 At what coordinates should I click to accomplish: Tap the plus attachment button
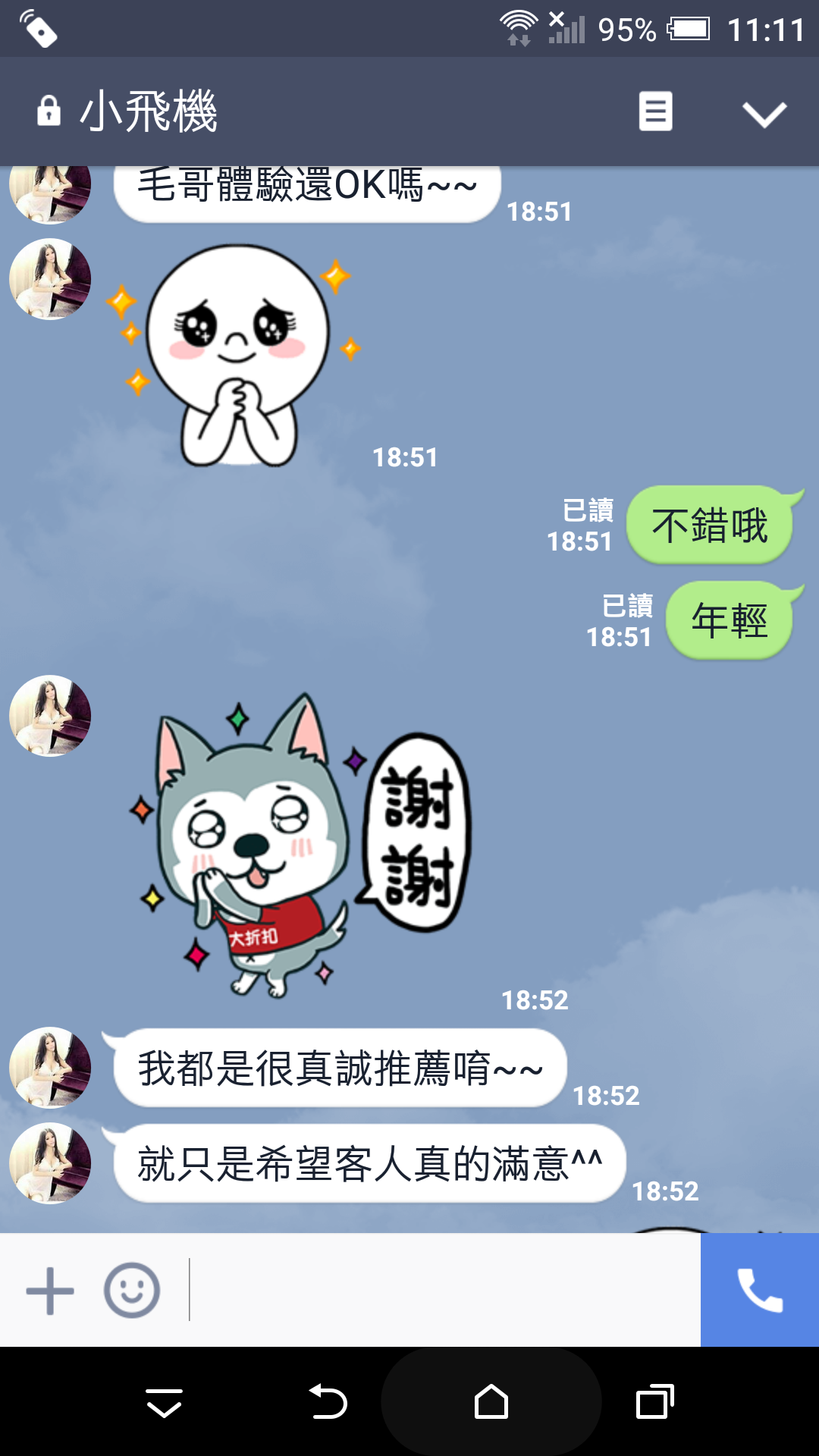pyautogui.click(x=50, y=1290)
